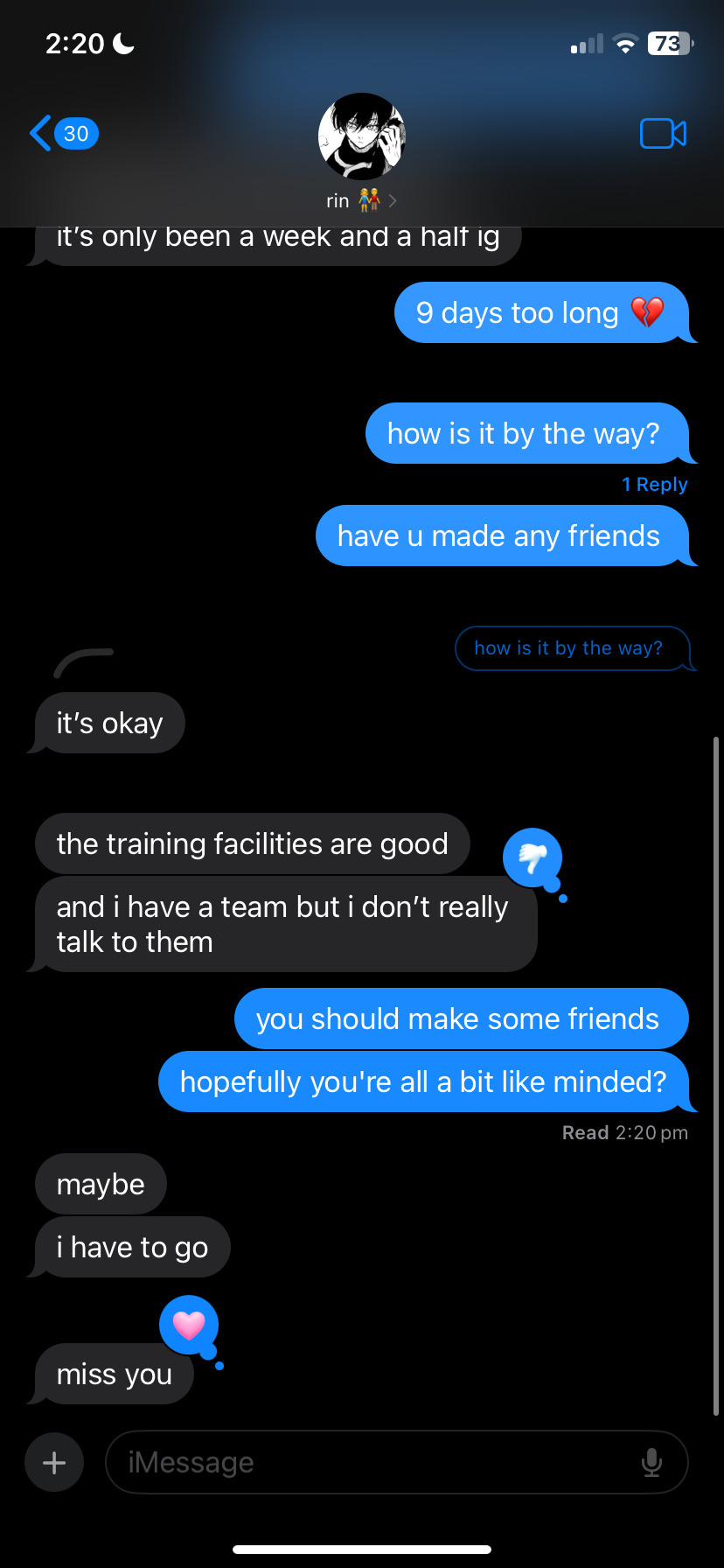
Task: View the heart reaction on "miss you"
Action: click(x=189, y=1325)
